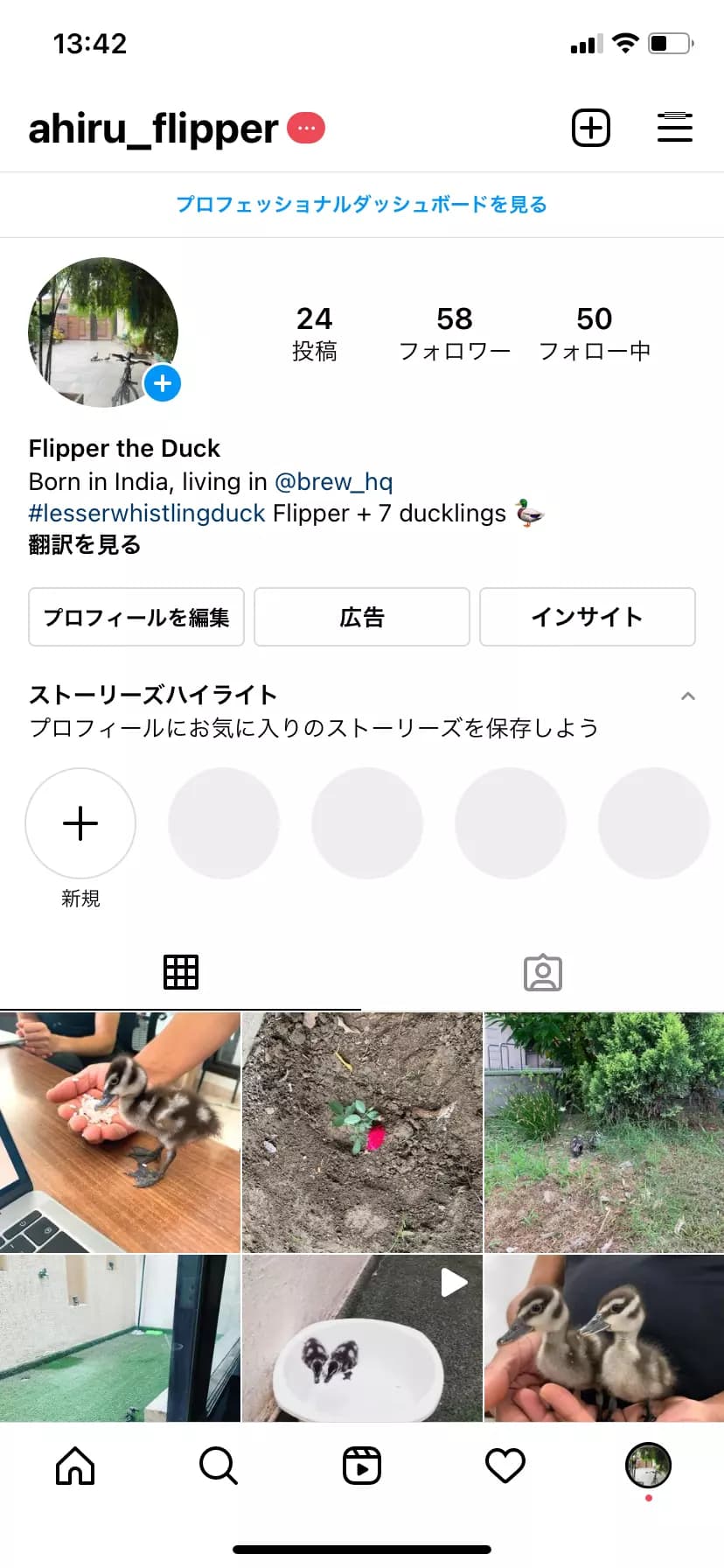
Task: Open the create new post plus icon
Action: (590, 129)
